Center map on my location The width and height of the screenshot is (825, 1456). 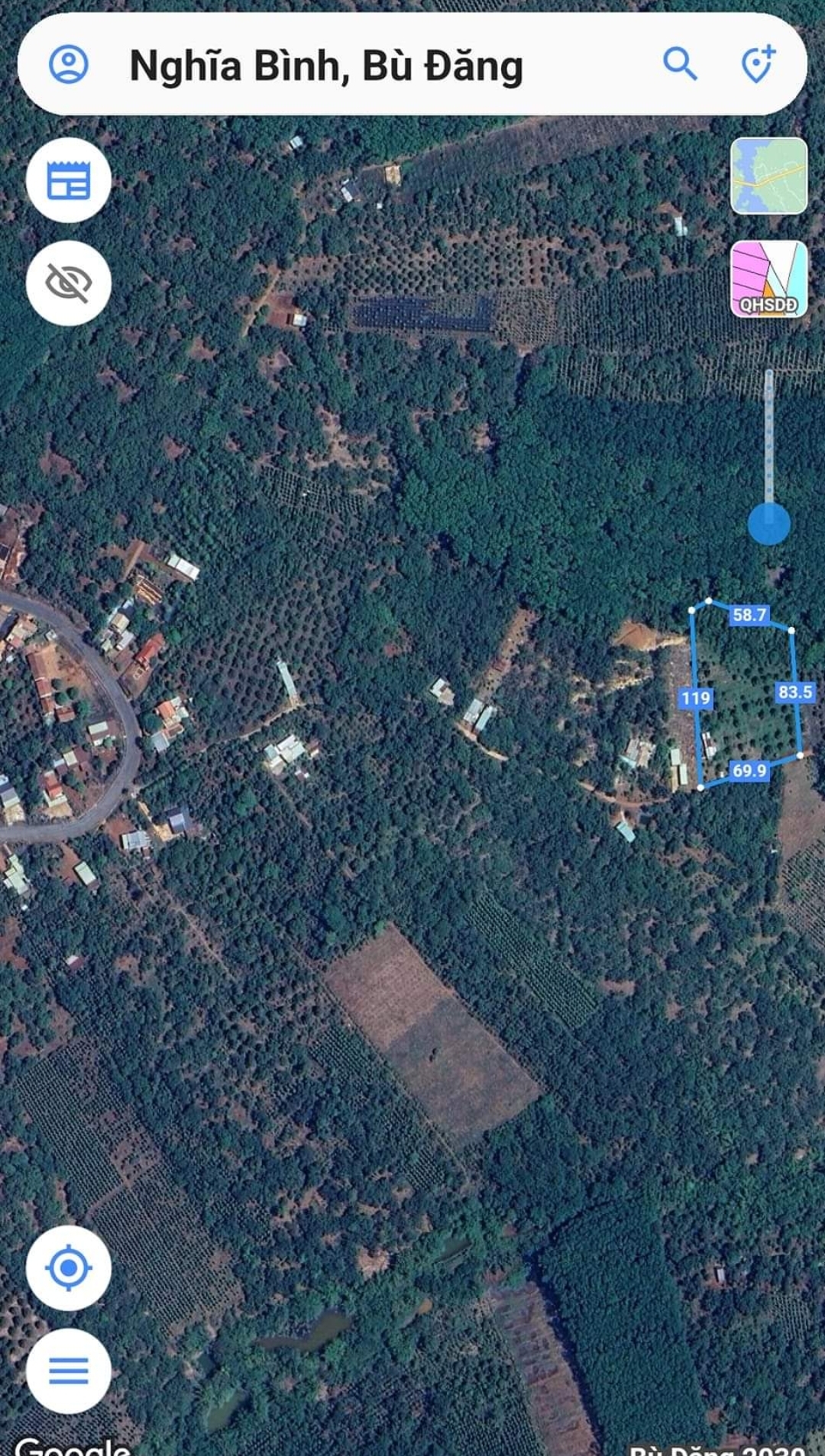pyautogui.click(x=69, y=1268)
